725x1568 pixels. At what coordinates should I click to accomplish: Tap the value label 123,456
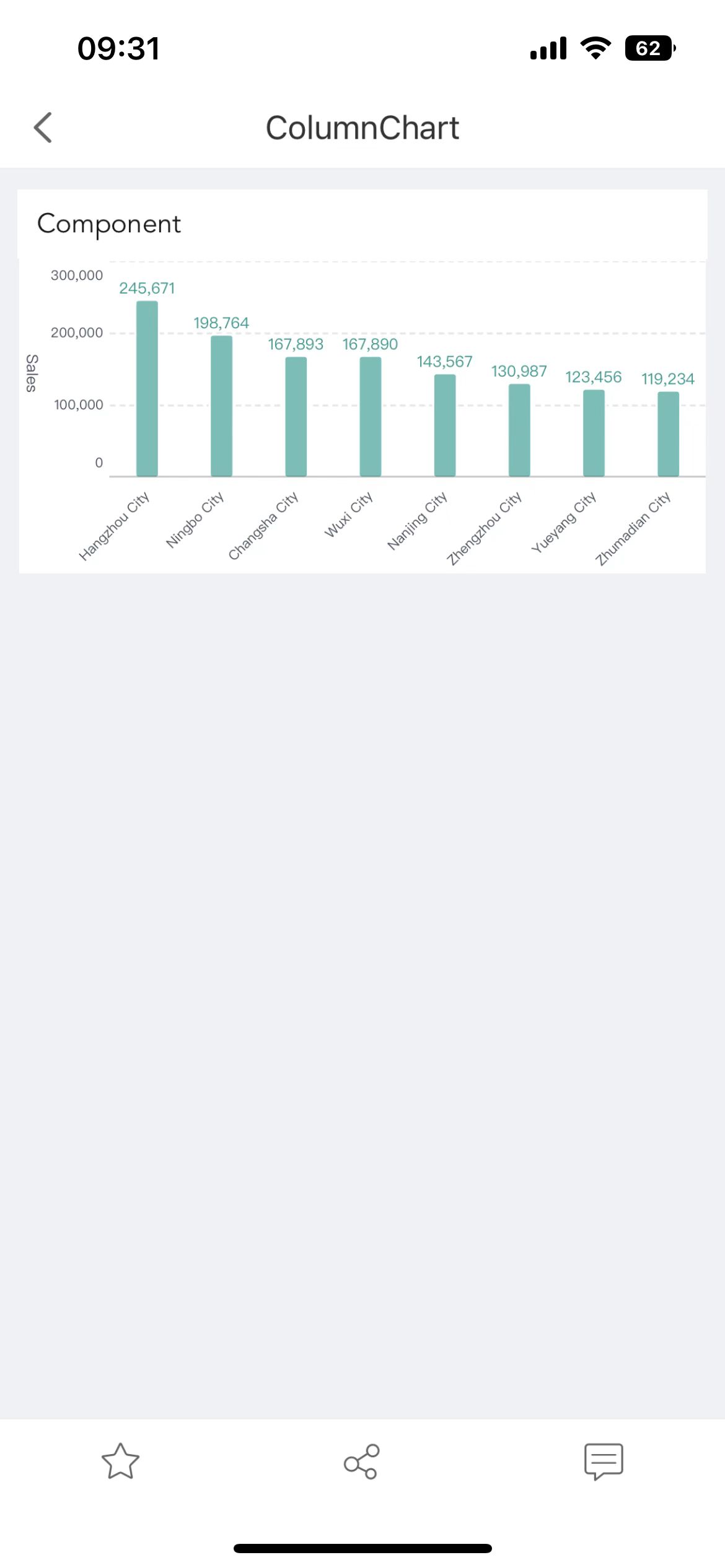[x=594, y=377]
